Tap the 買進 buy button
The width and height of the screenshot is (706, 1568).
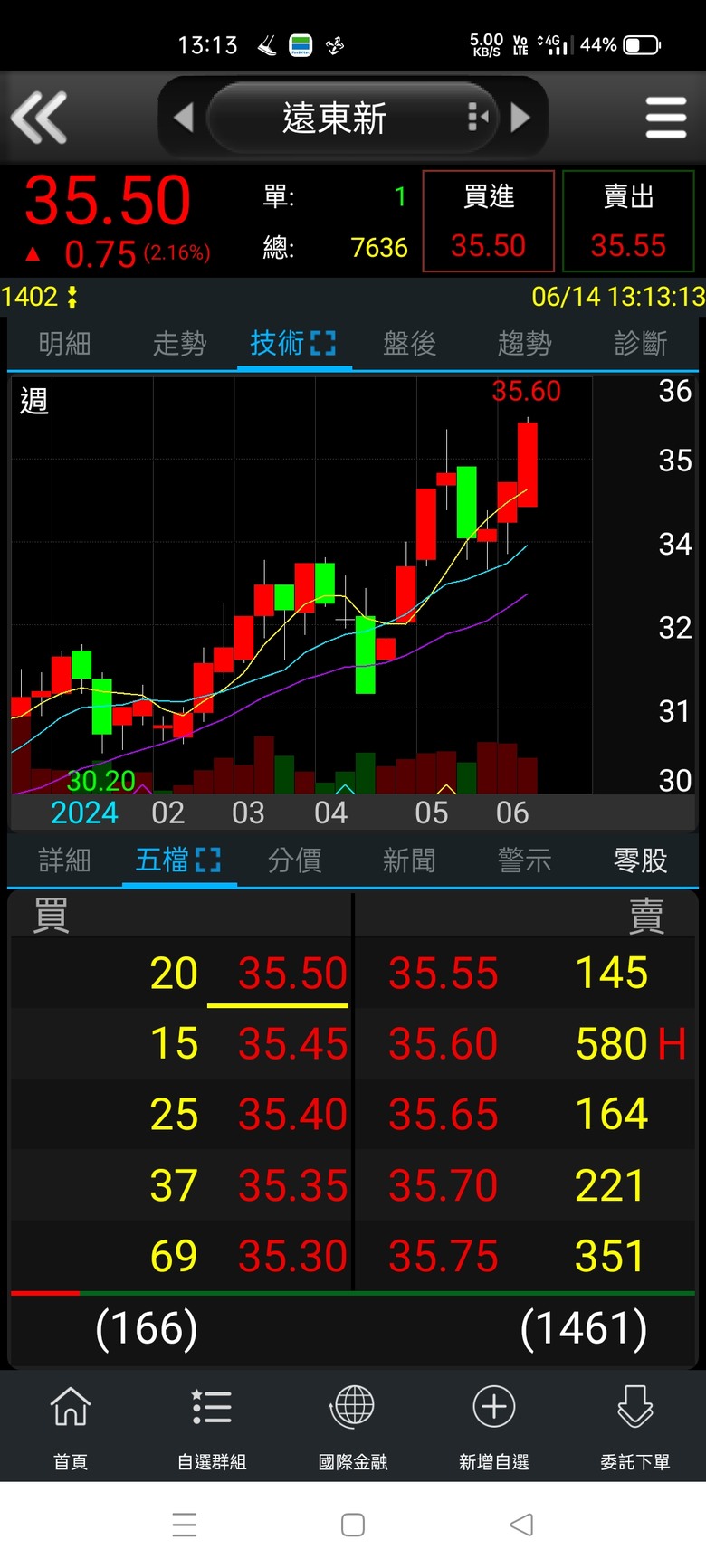pyautogui.click(x=488, y=221)
